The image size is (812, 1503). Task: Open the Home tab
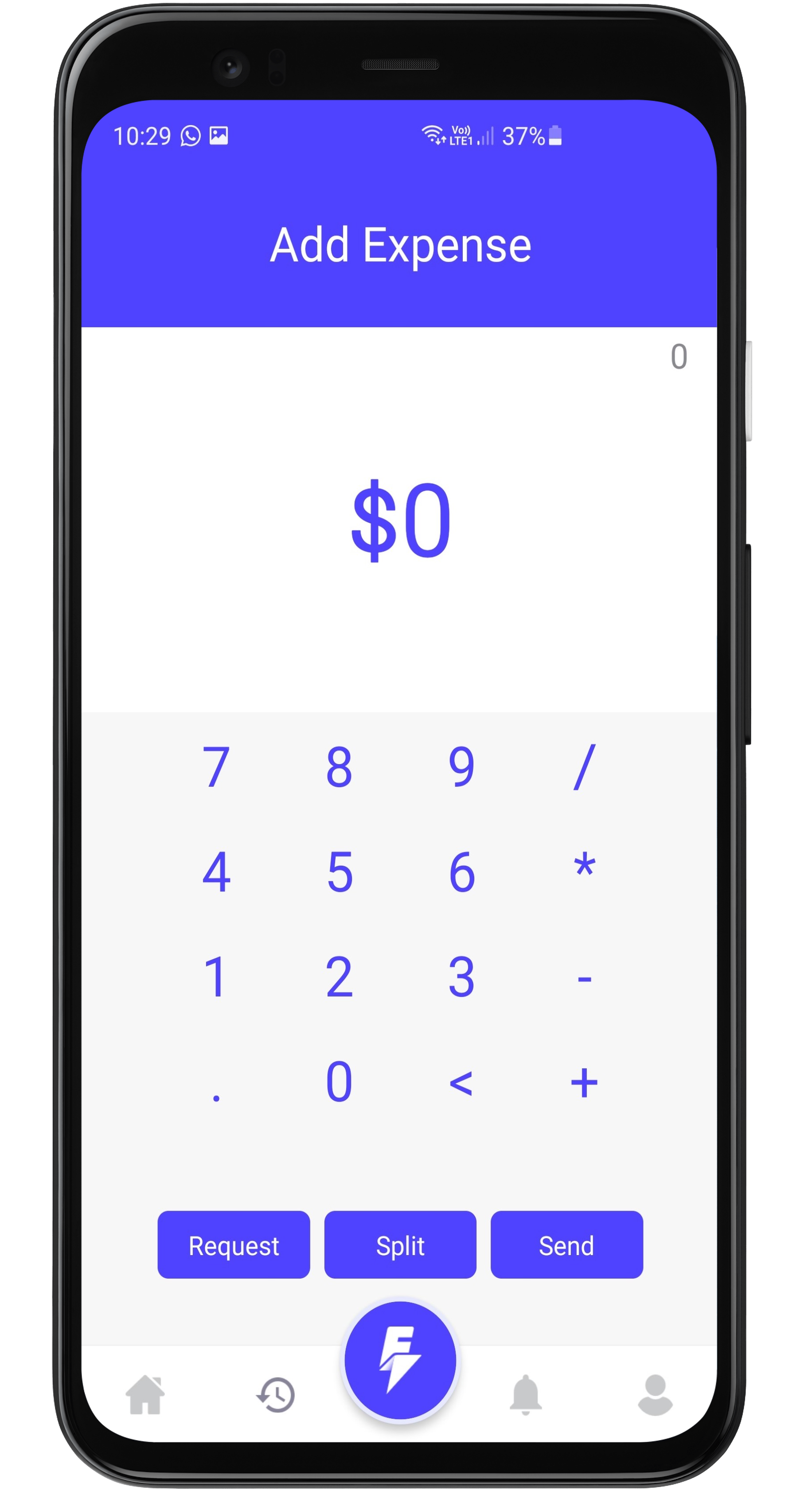[145, 1394]
